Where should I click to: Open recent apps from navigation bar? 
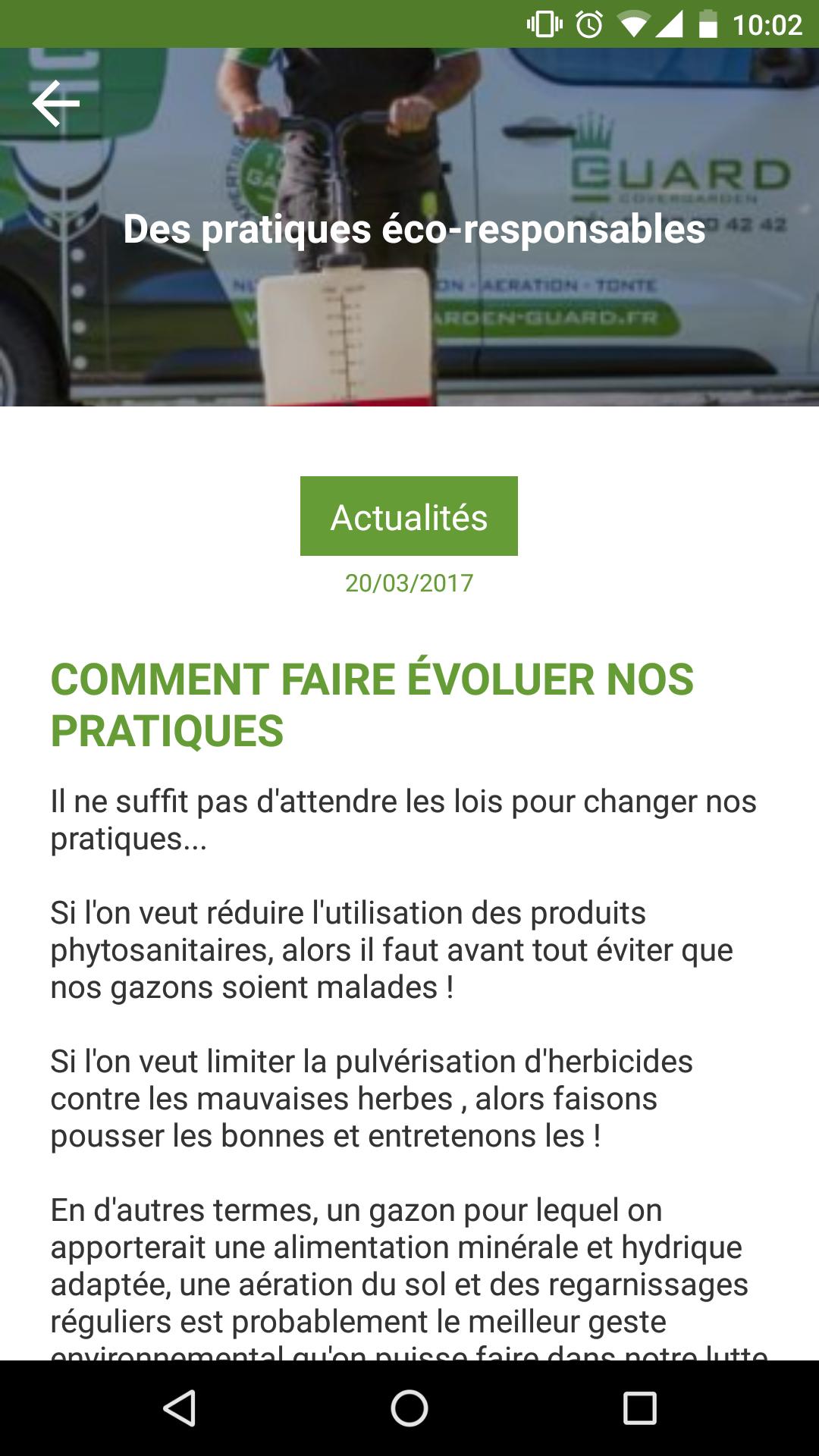[639, 1408]
